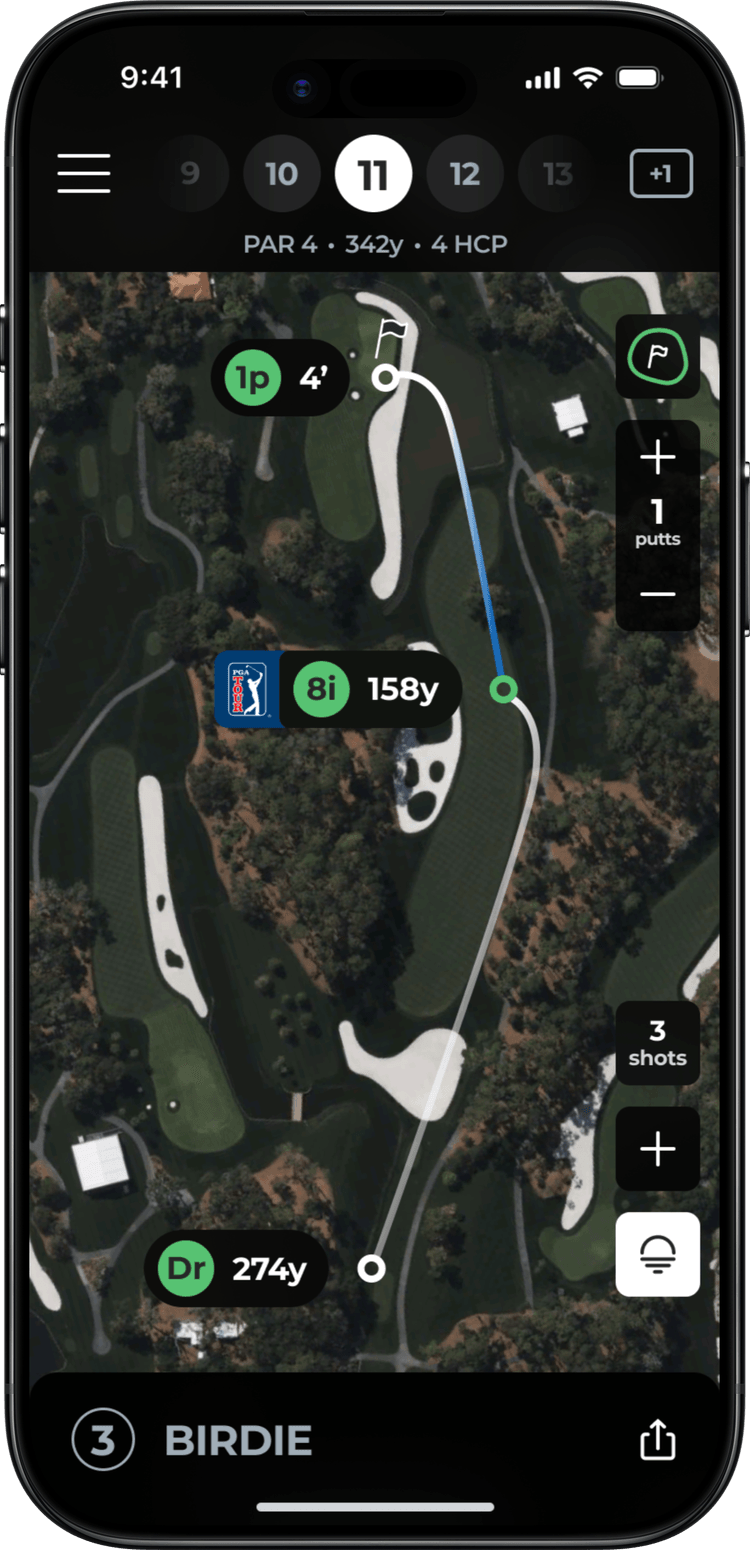Share the birdie scorecard
Screen dimensions: 750x1550
click(x=657, y=1441)
